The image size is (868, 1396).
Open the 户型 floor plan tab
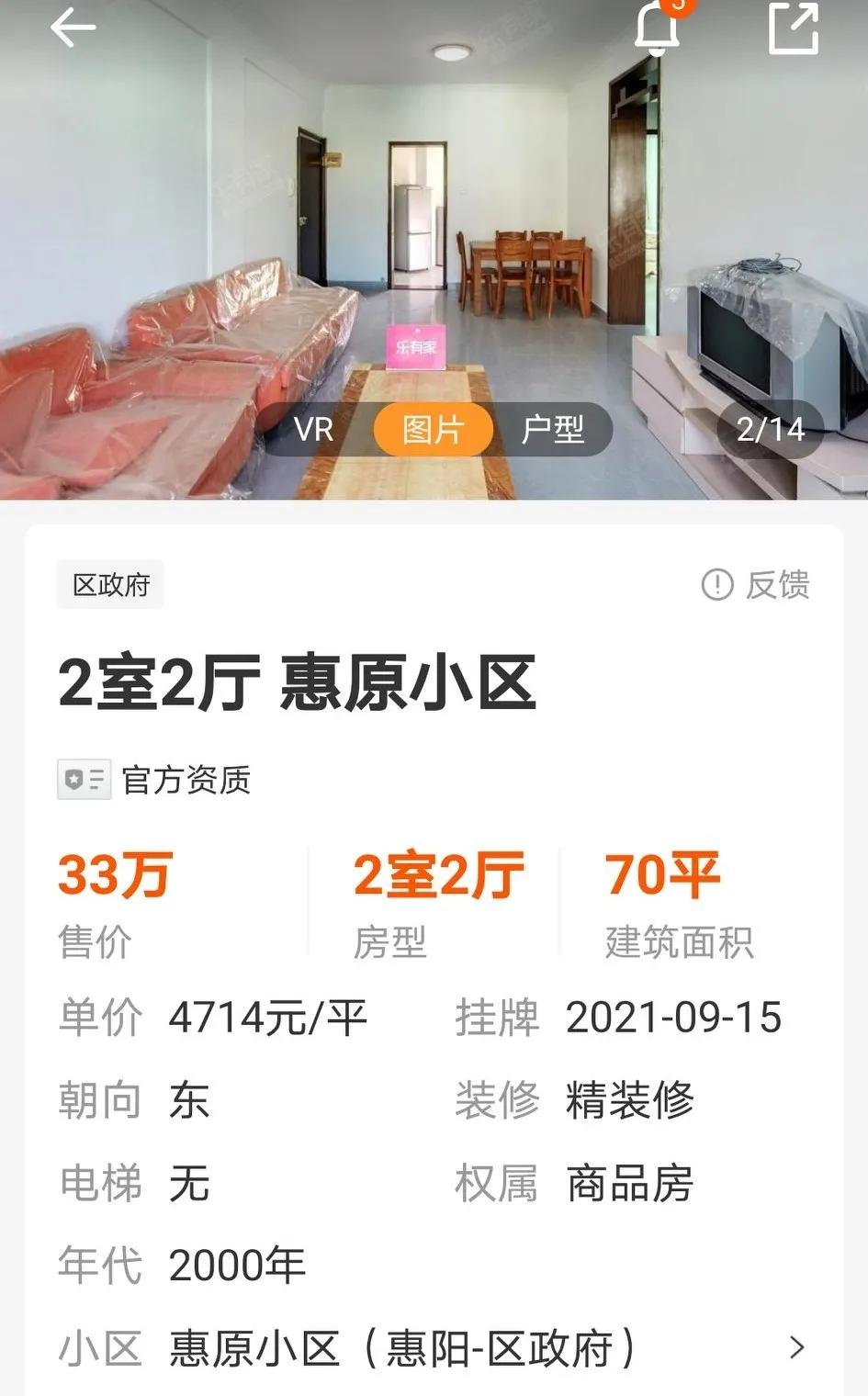click(x=555, y=429)
